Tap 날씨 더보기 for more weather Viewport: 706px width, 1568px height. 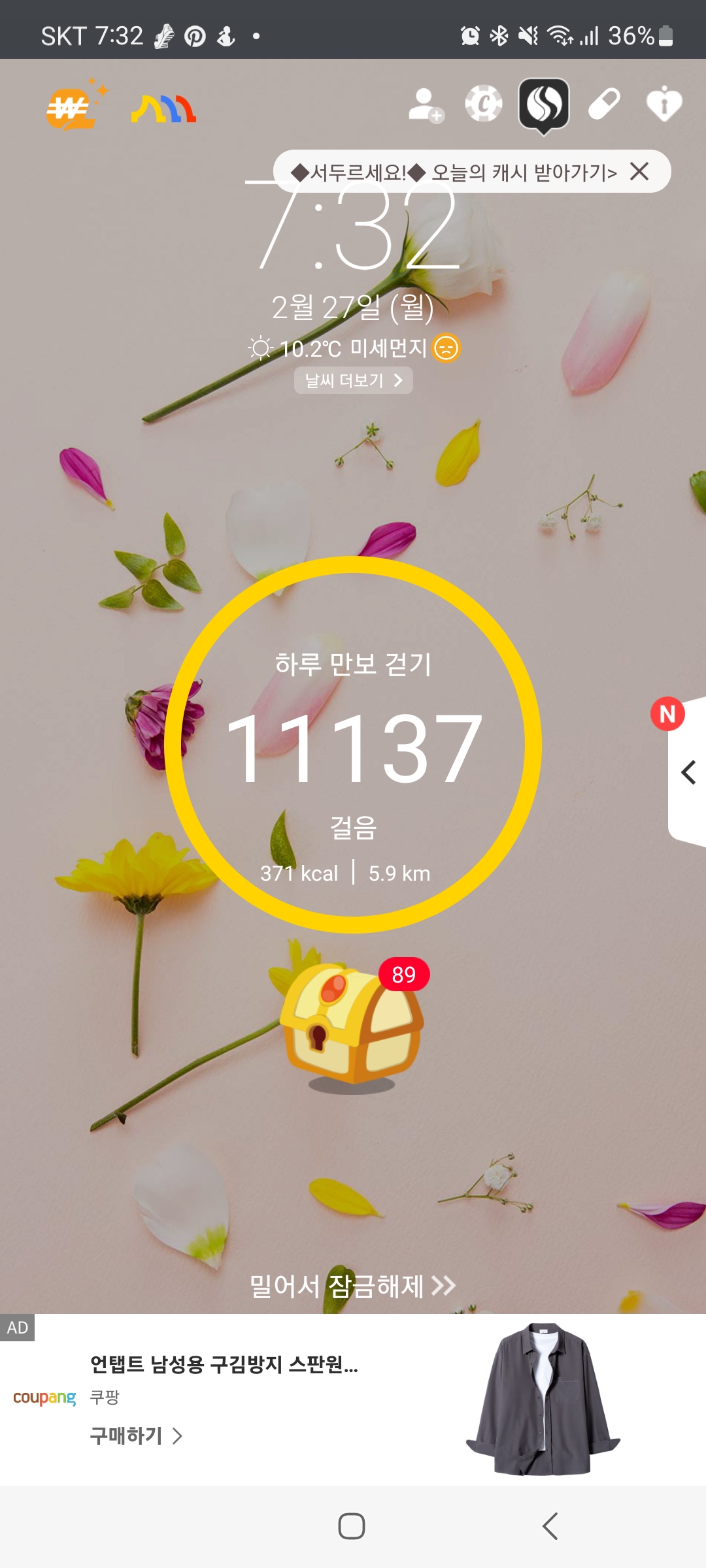pyautogui.click(x=353, y=380)
